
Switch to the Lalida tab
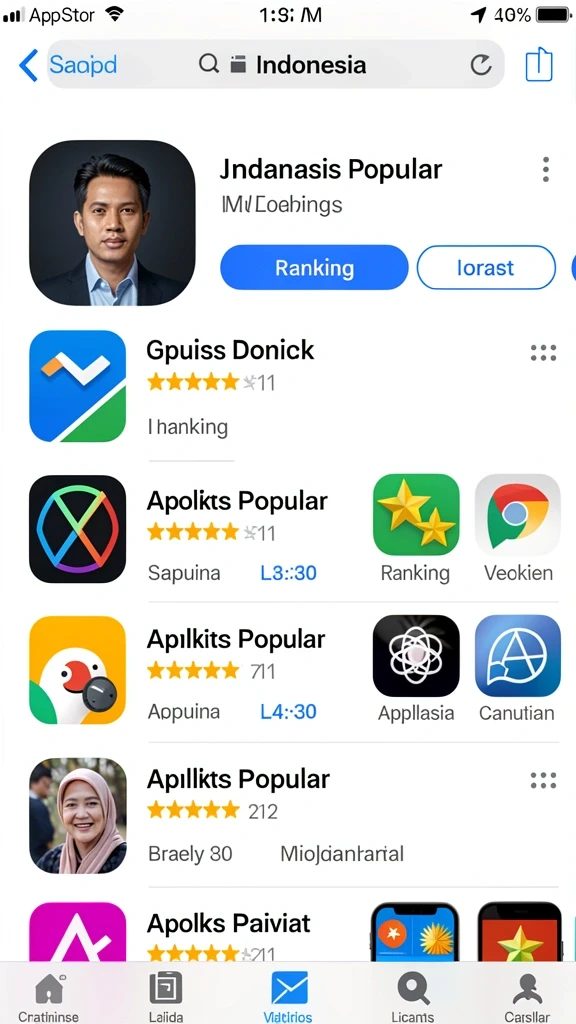(x=166, y=997)
